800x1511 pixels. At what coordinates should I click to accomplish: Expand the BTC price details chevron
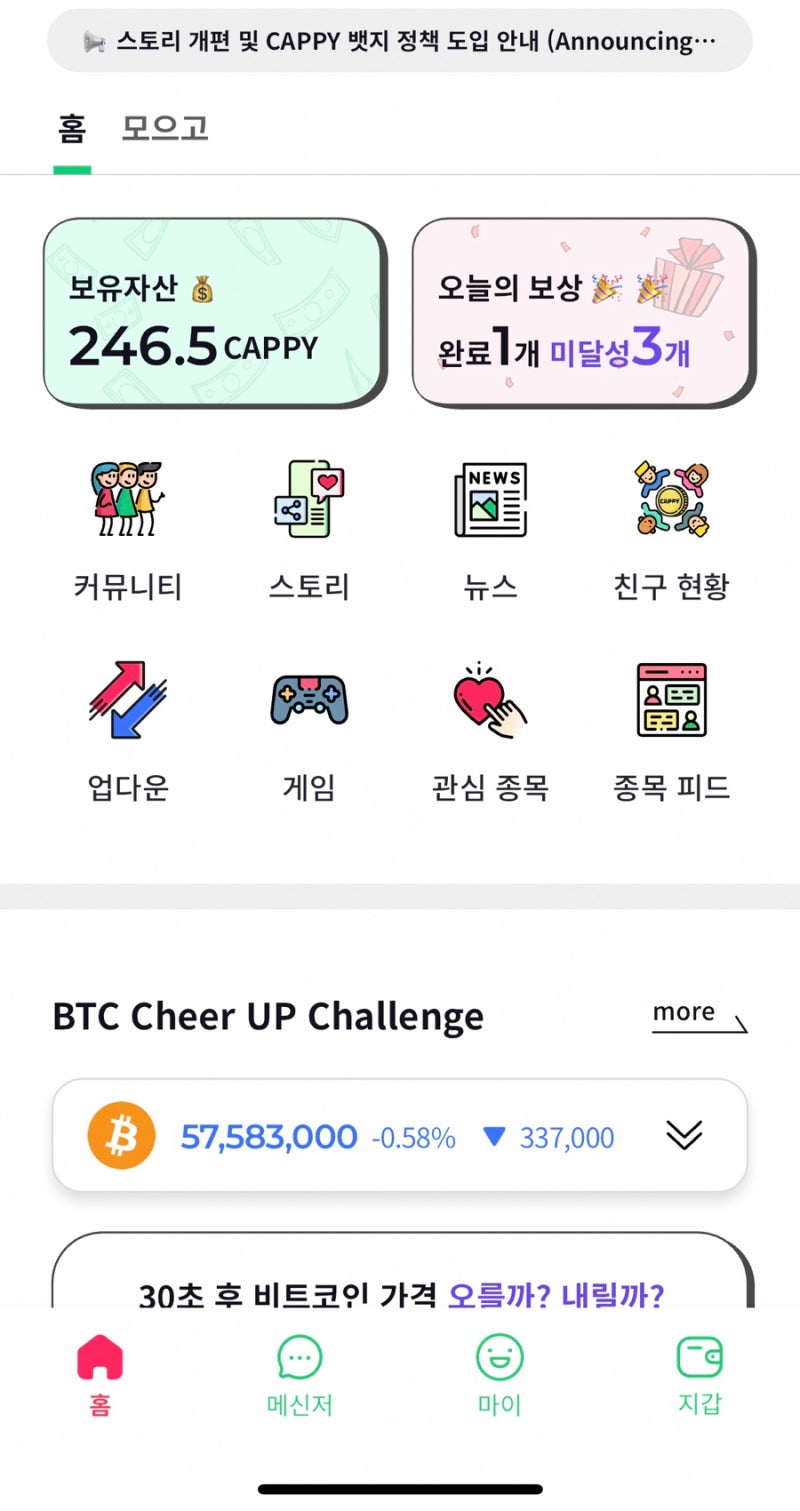coord(684,1136)
